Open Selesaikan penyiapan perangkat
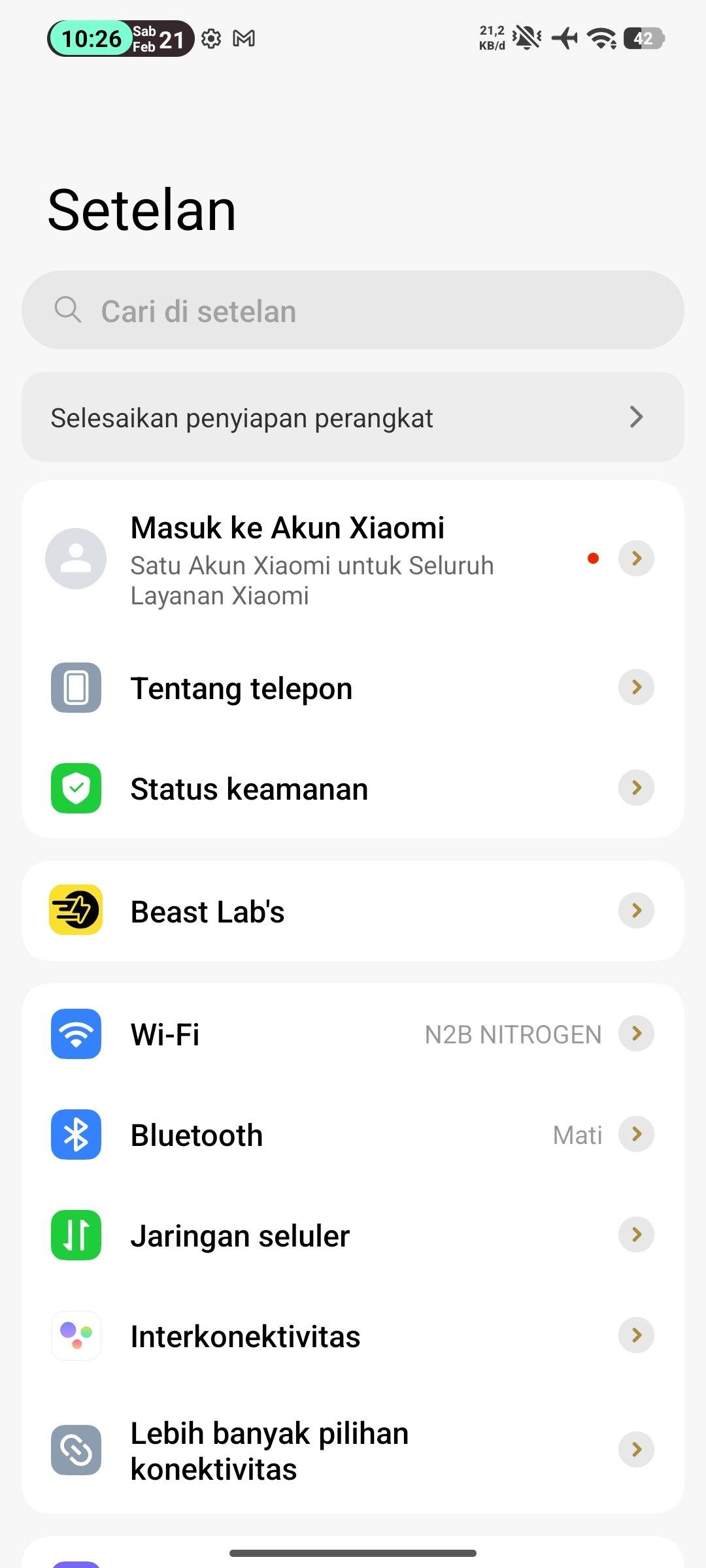706x1568 pixels. tap(353, 417)
